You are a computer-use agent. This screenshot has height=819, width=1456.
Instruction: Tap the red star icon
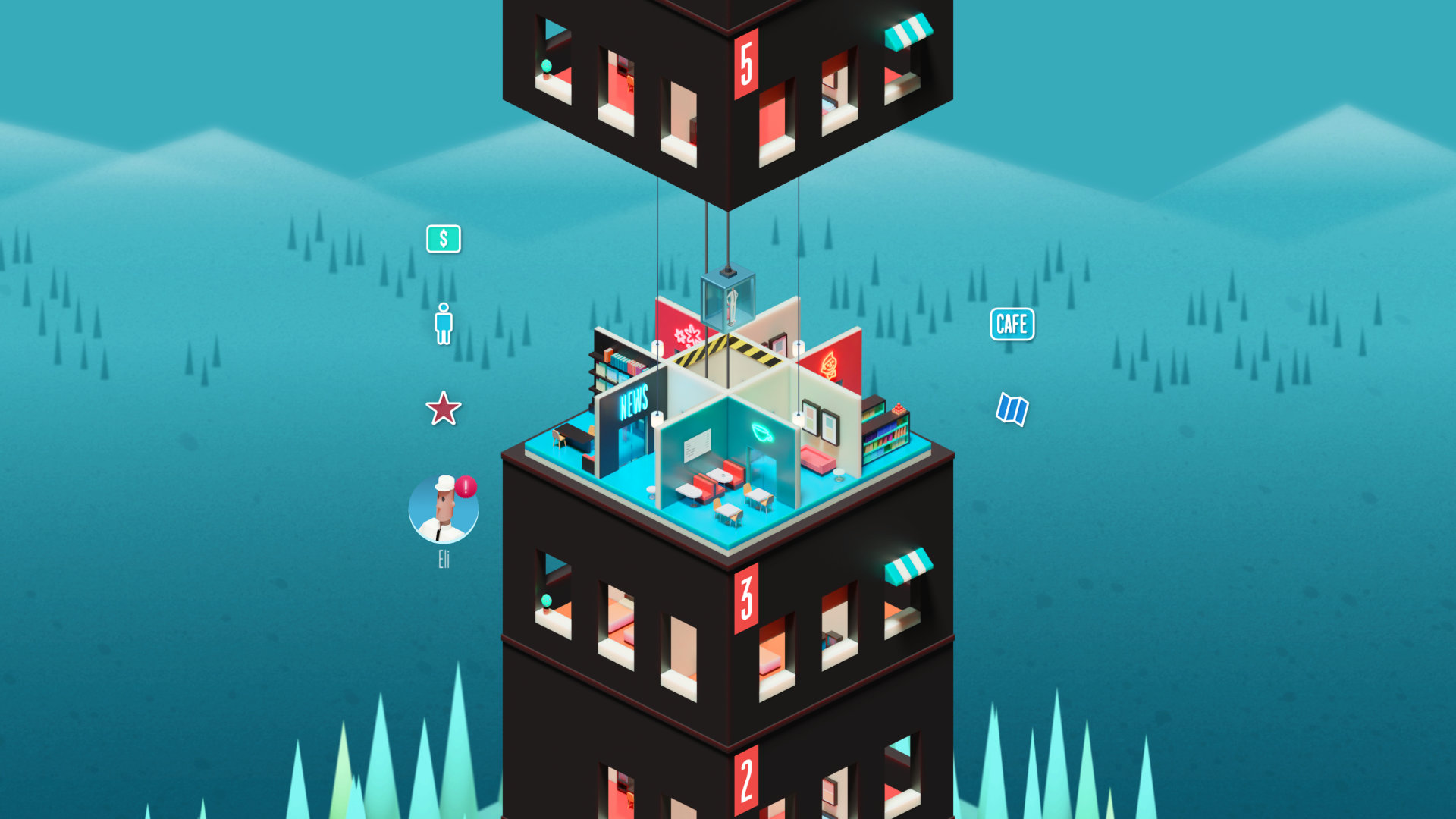[444, 409]
